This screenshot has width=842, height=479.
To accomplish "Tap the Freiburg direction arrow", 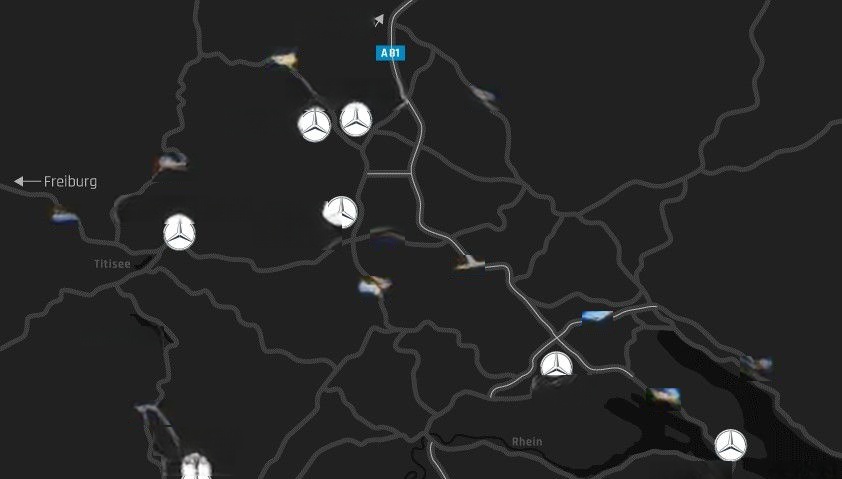I will coord(26,181).
